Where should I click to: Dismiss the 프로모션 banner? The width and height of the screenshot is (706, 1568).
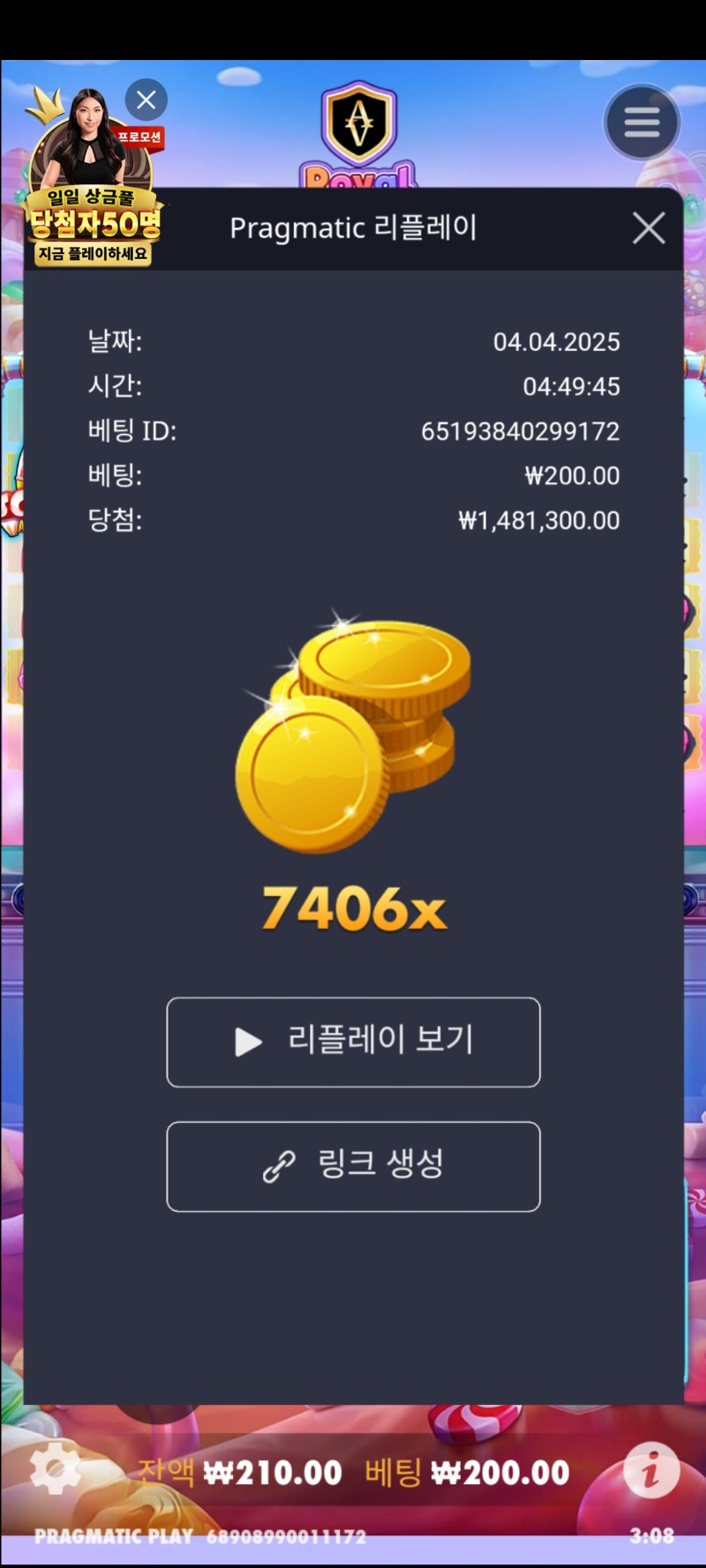coord(146,100)
